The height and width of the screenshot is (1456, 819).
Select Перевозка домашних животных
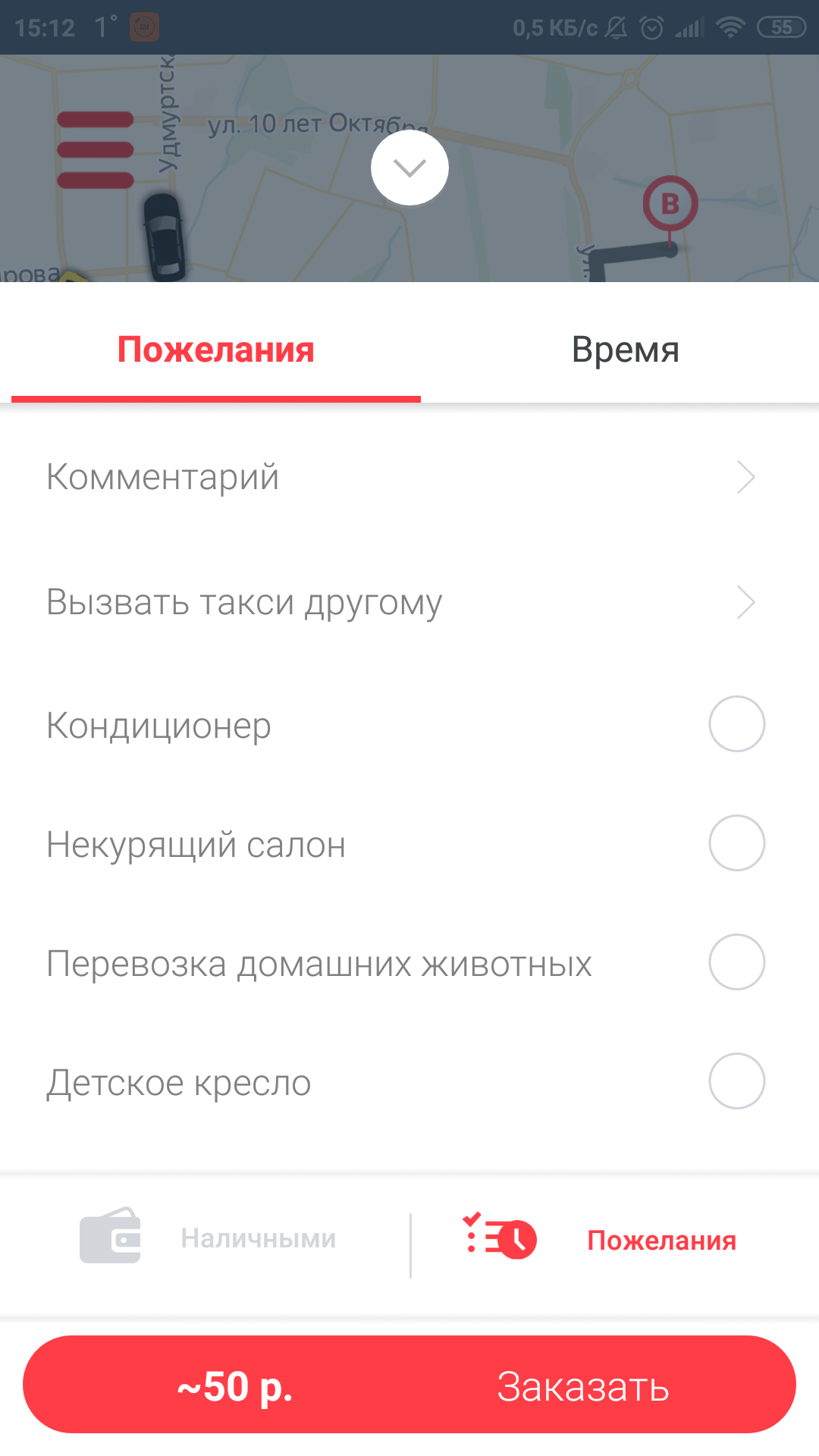pos(736,962)
